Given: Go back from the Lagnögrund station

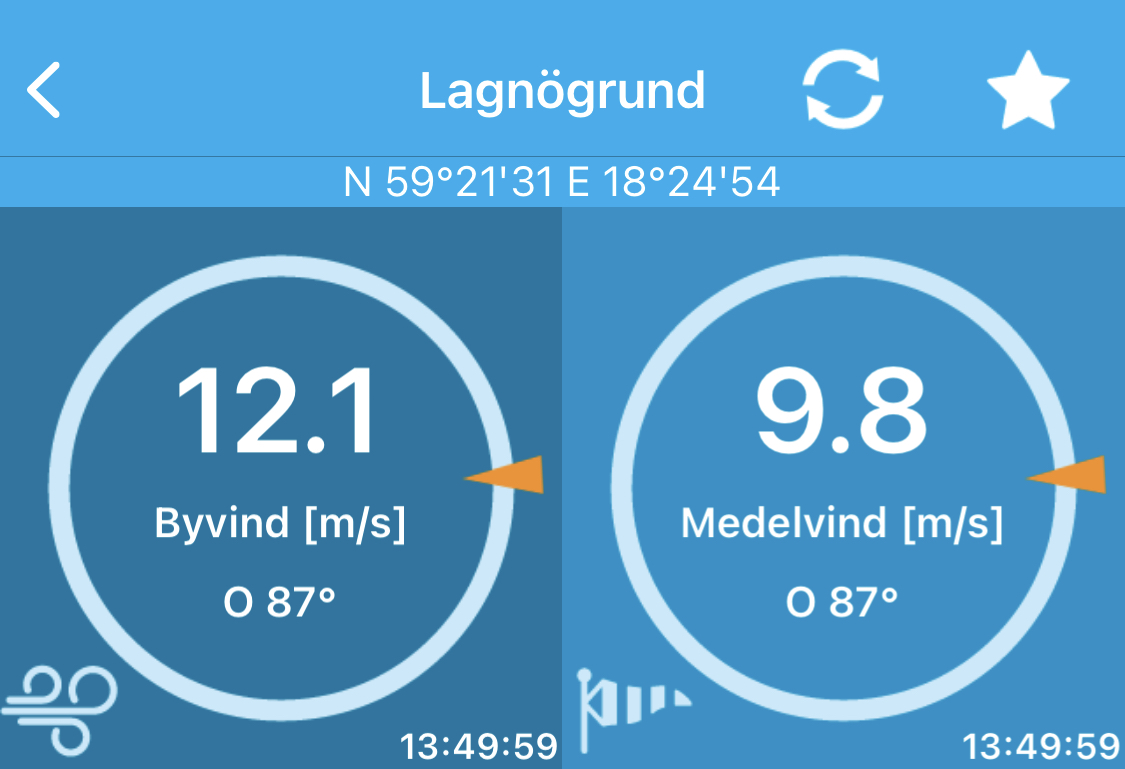Looking at the screenshot, I should pyautogui.click(x=44, y=90).
